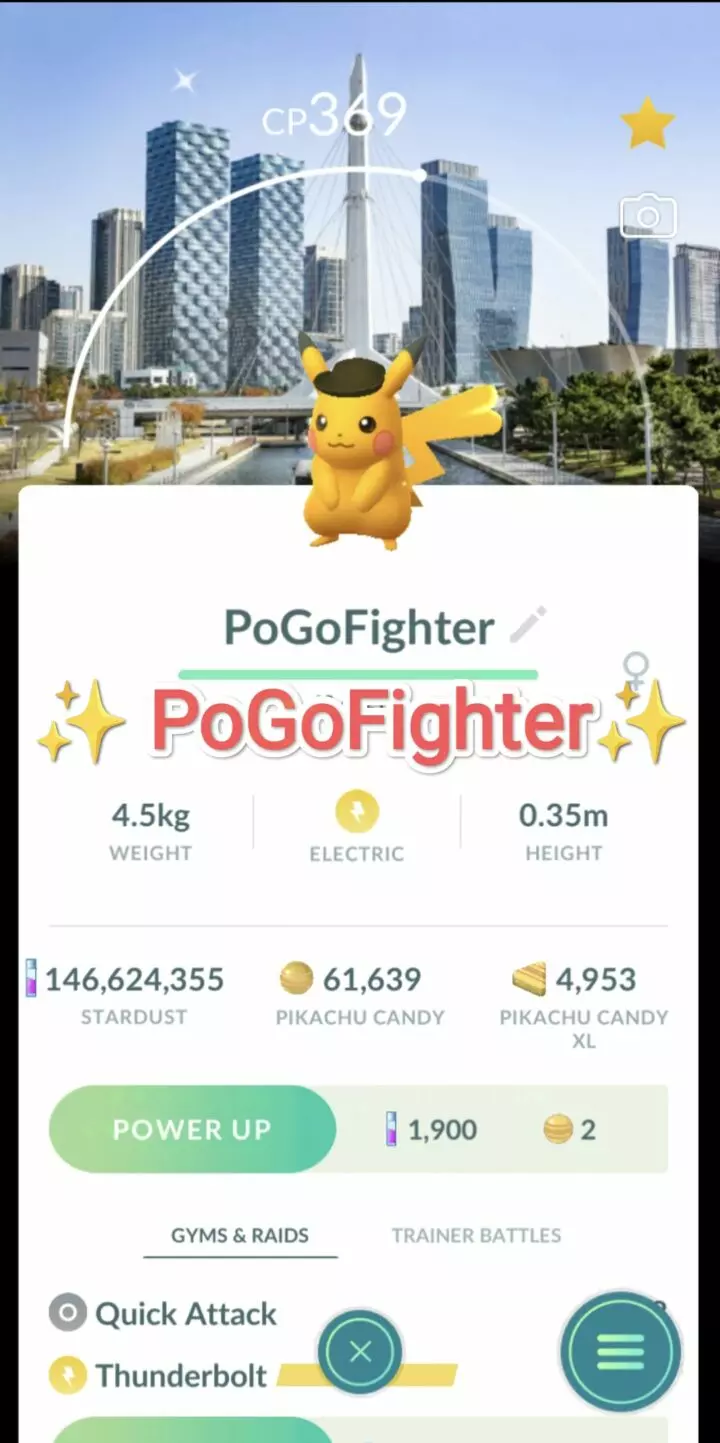
Task: Select the Quick Attack move
Action: coord(184,1313)
